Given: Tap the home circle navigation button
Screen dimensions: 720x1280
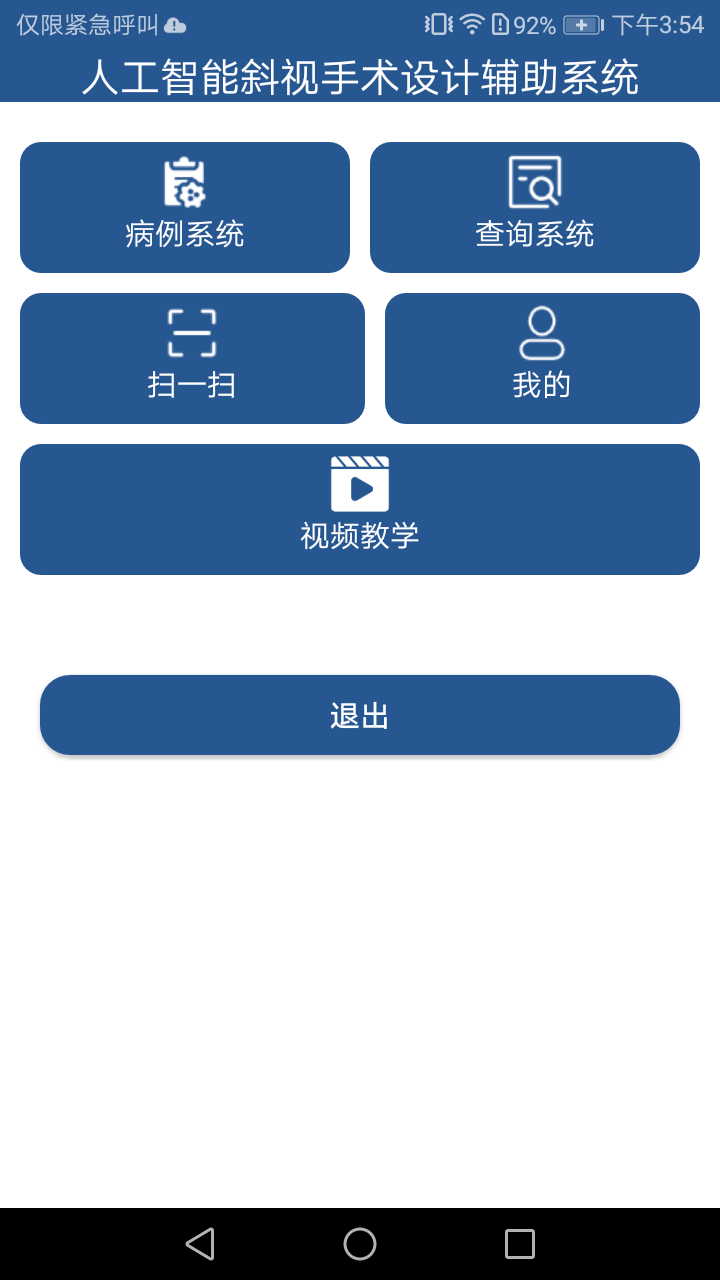Looking at the screenshot, I should (x=359, y=1243).
